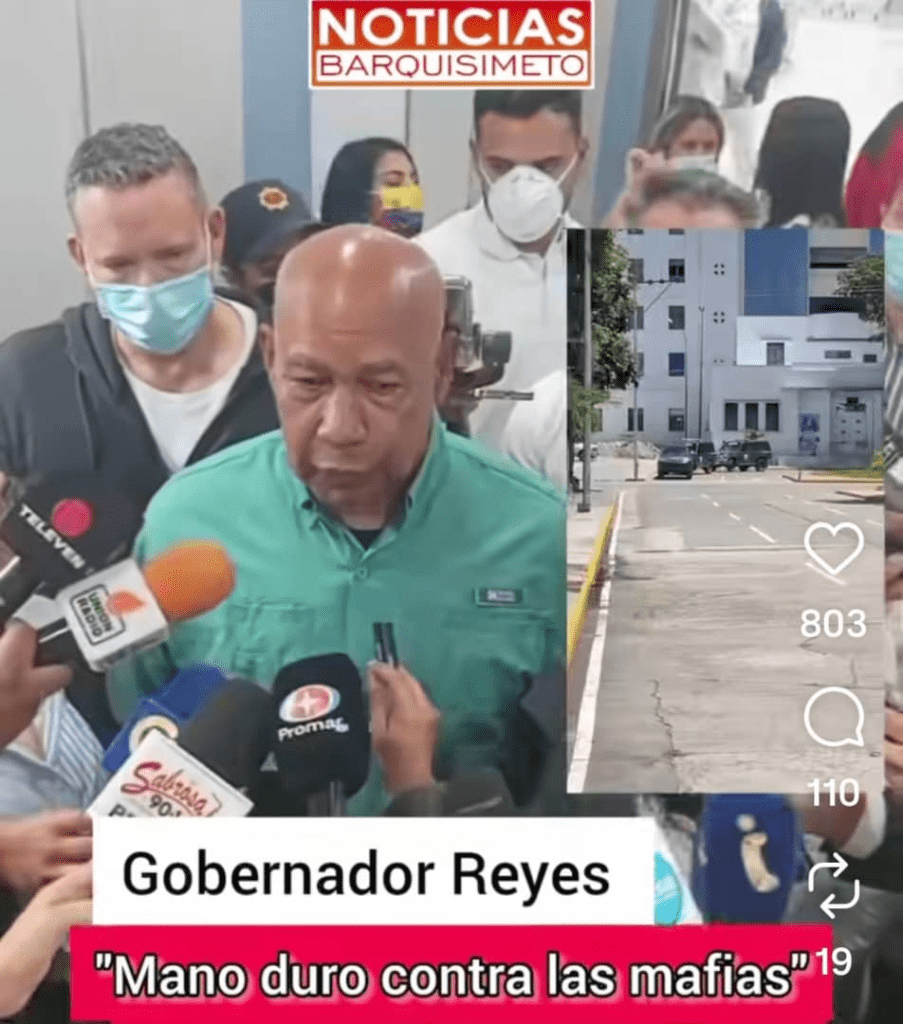Open the comments on this reel

coord(834,717)
